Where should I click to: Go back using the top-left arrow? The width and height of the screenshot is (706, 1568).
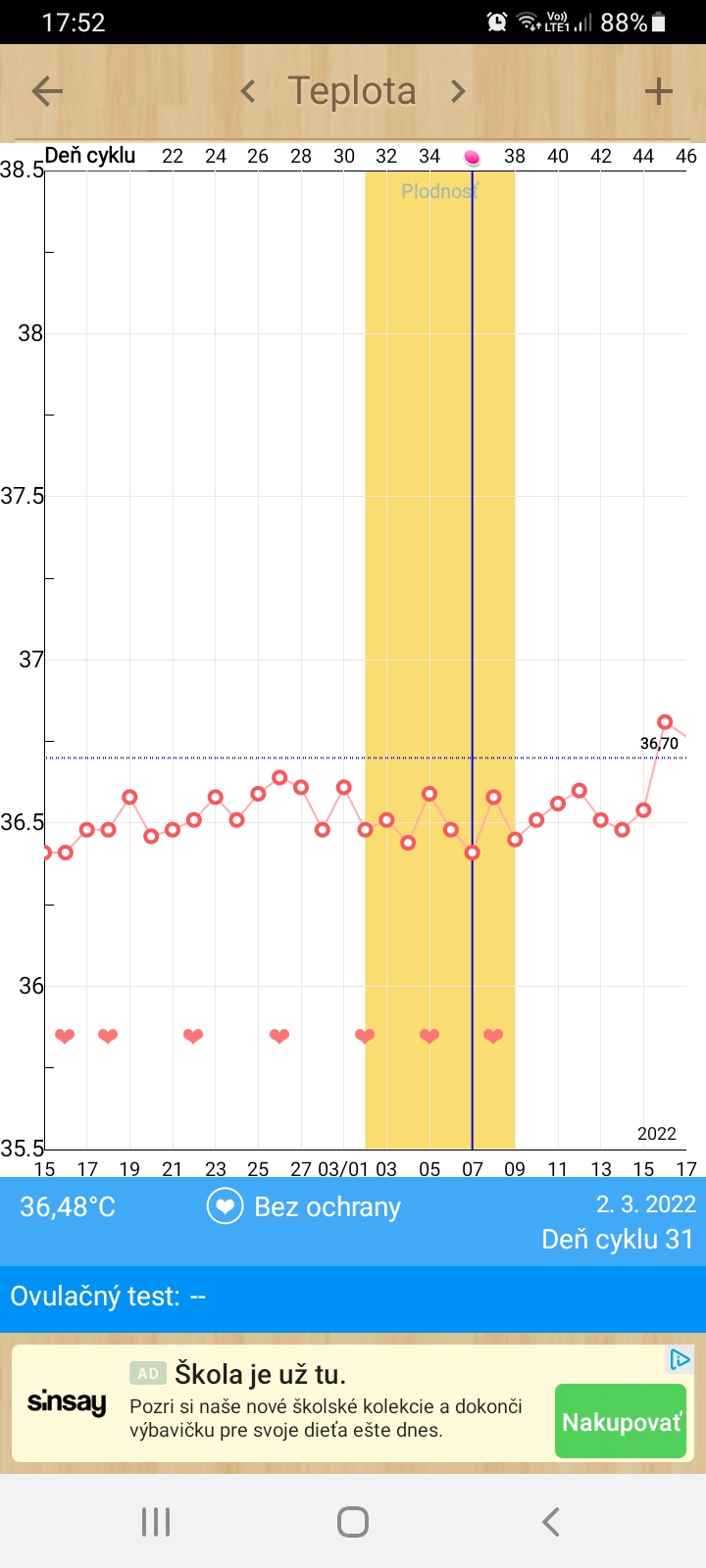pos(47,92)
